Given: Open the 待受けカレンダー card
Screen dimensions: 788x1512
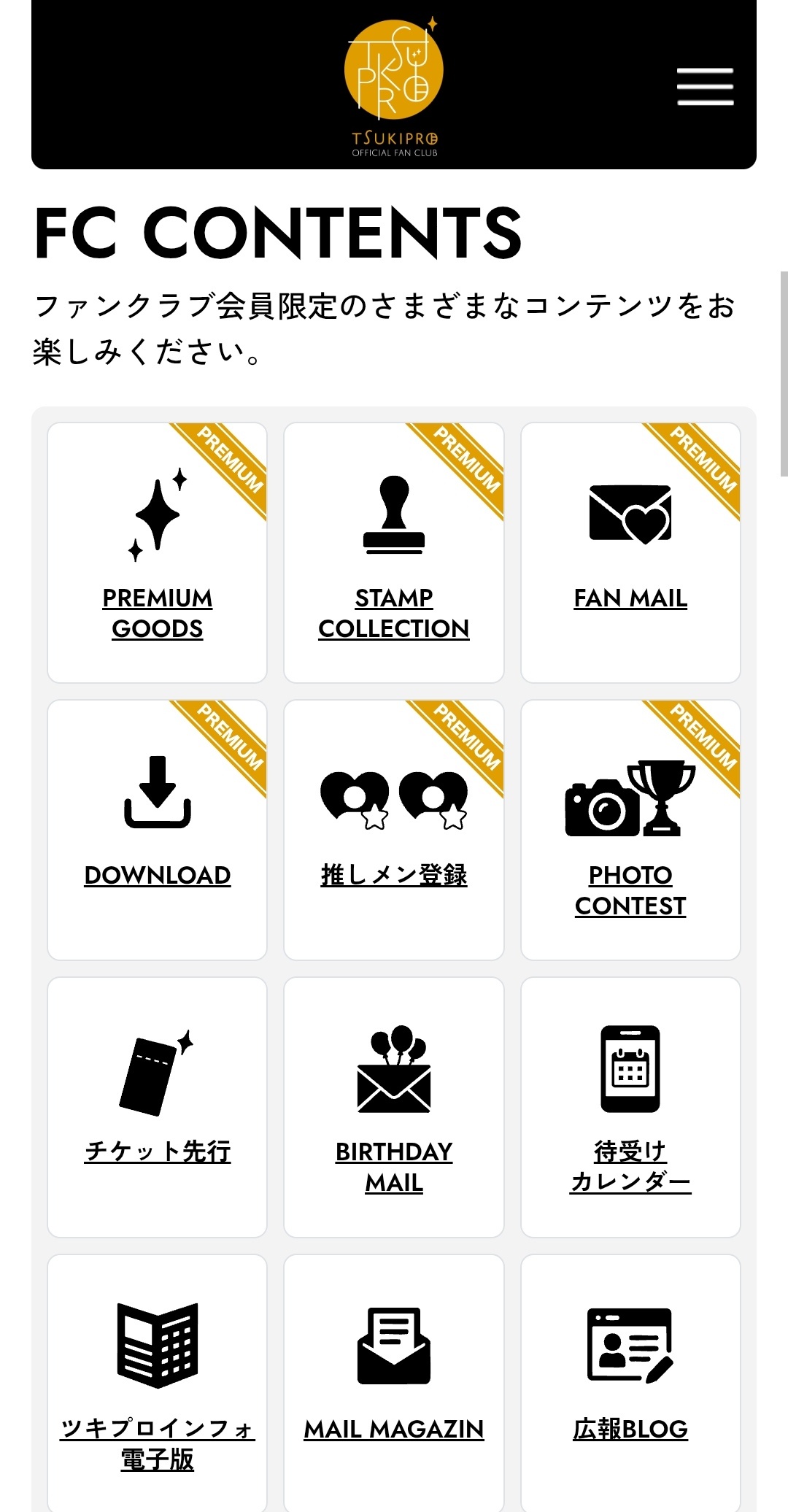Looking at the screenshot, I should click(x=630, y=1107).
